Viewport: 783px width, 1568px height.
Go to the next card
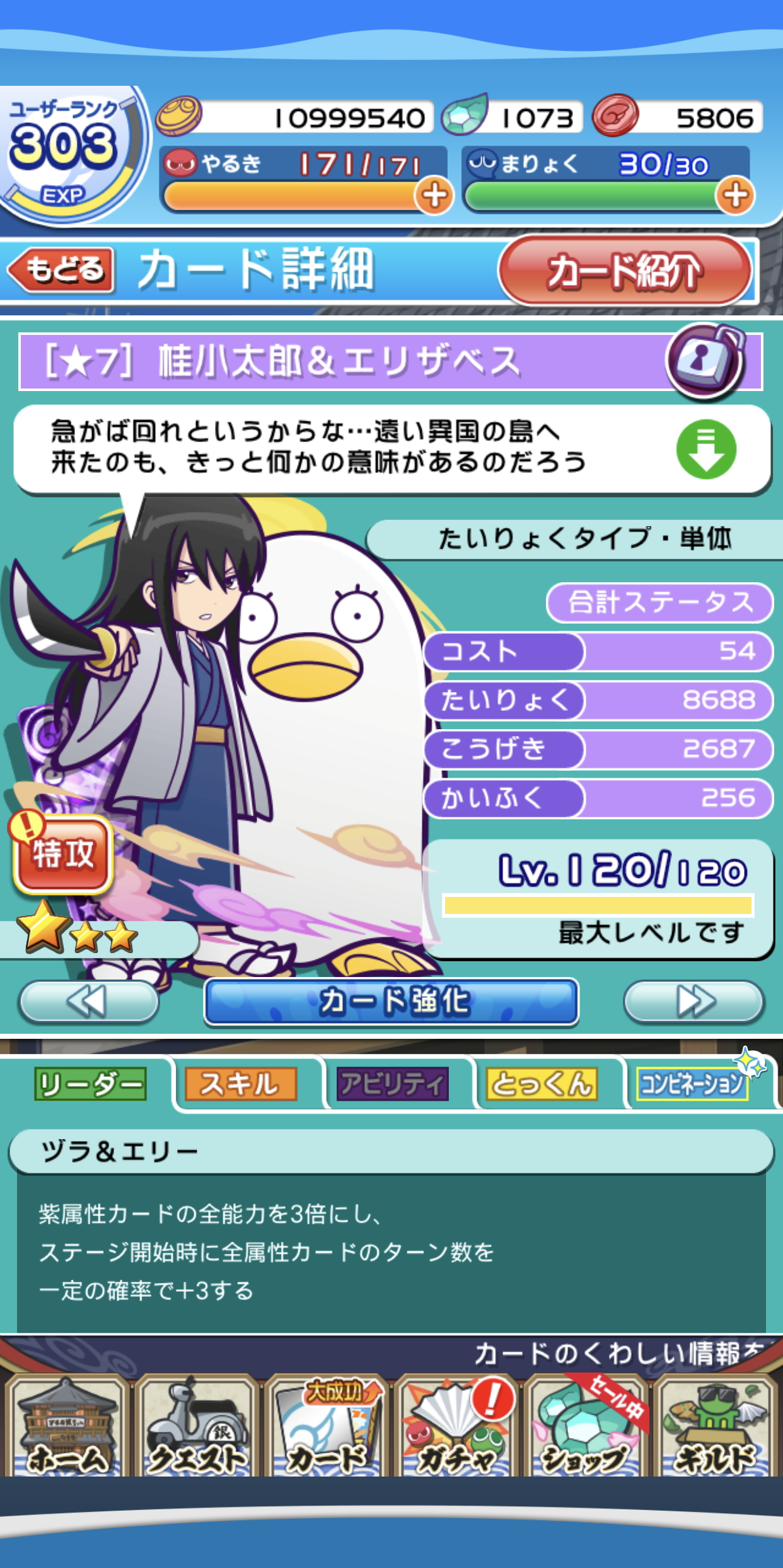[693, 1000]
